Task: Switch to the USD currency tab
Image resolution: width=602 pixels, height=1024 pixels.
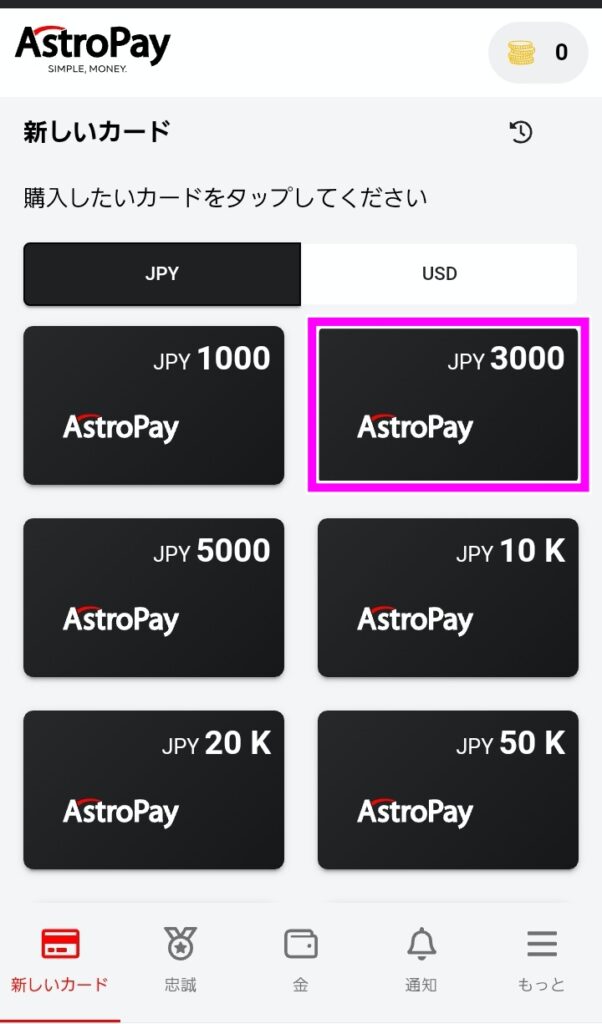Action: pyautogui.click(x=439, y=274)
